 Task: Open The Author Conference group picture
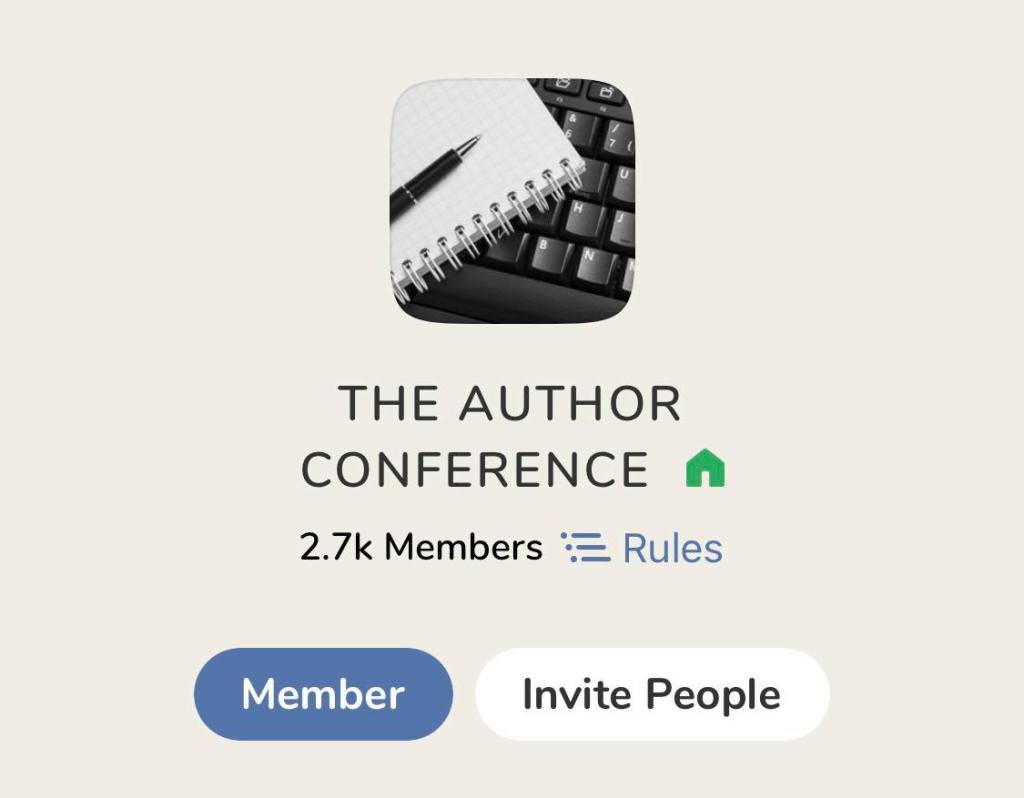[512, 201]
